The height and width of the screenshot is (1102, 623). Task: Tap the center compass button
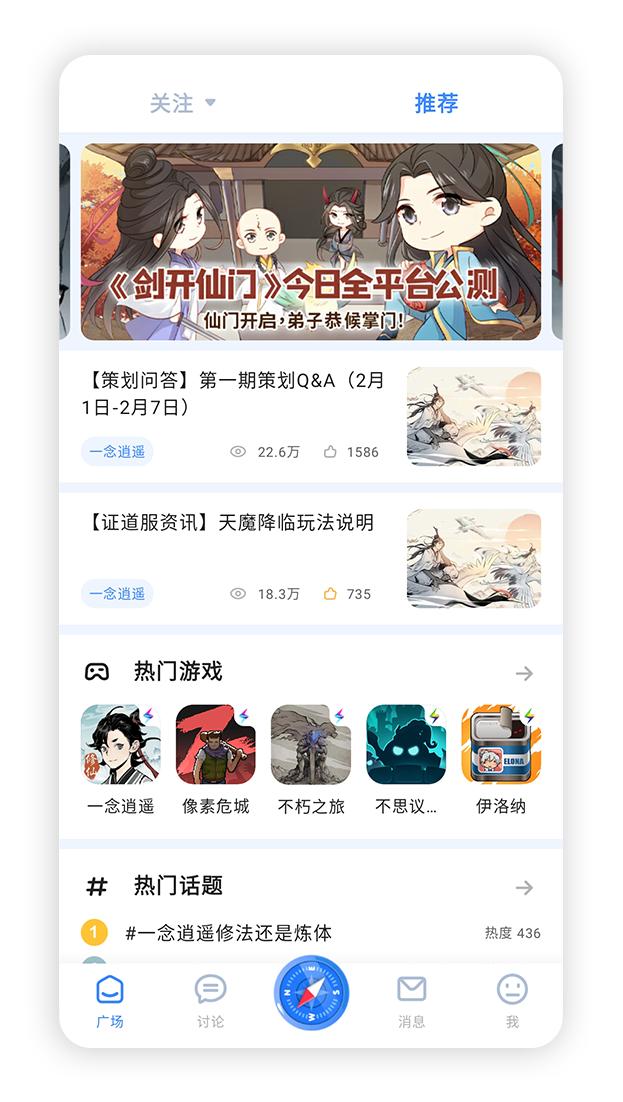(311, 992)
